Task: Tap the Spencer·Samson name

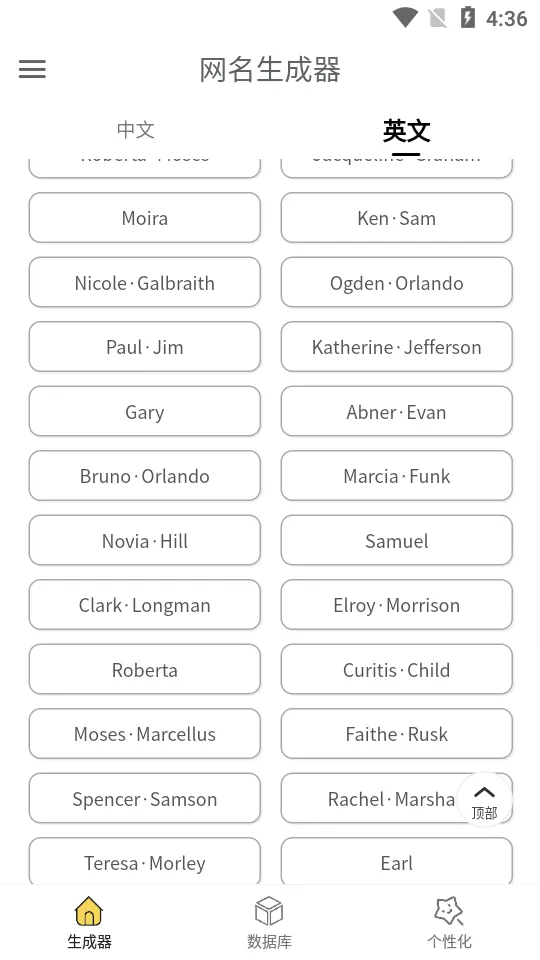Action: pyautogui.click(x=144, y=798)
